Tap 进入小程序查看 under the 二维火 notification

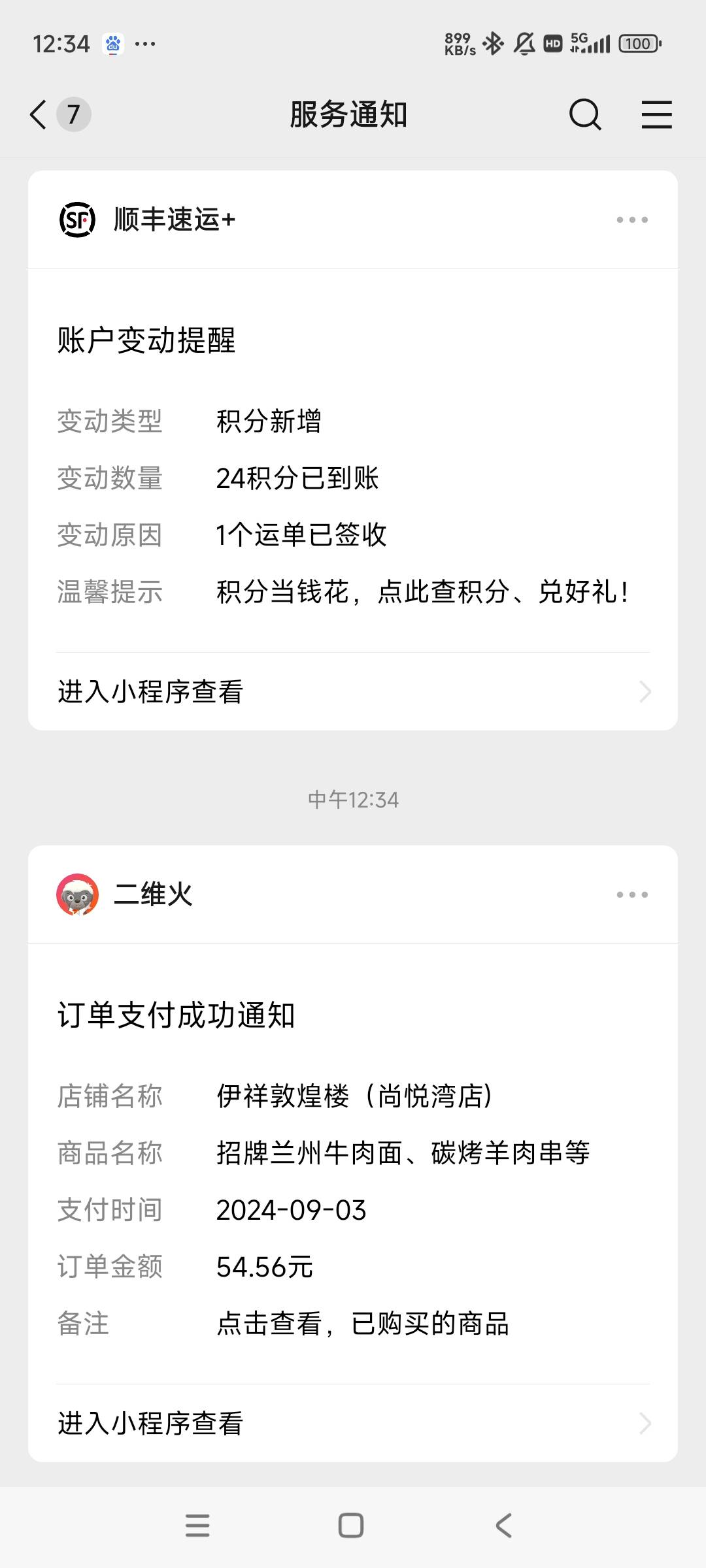[353, 1423]
